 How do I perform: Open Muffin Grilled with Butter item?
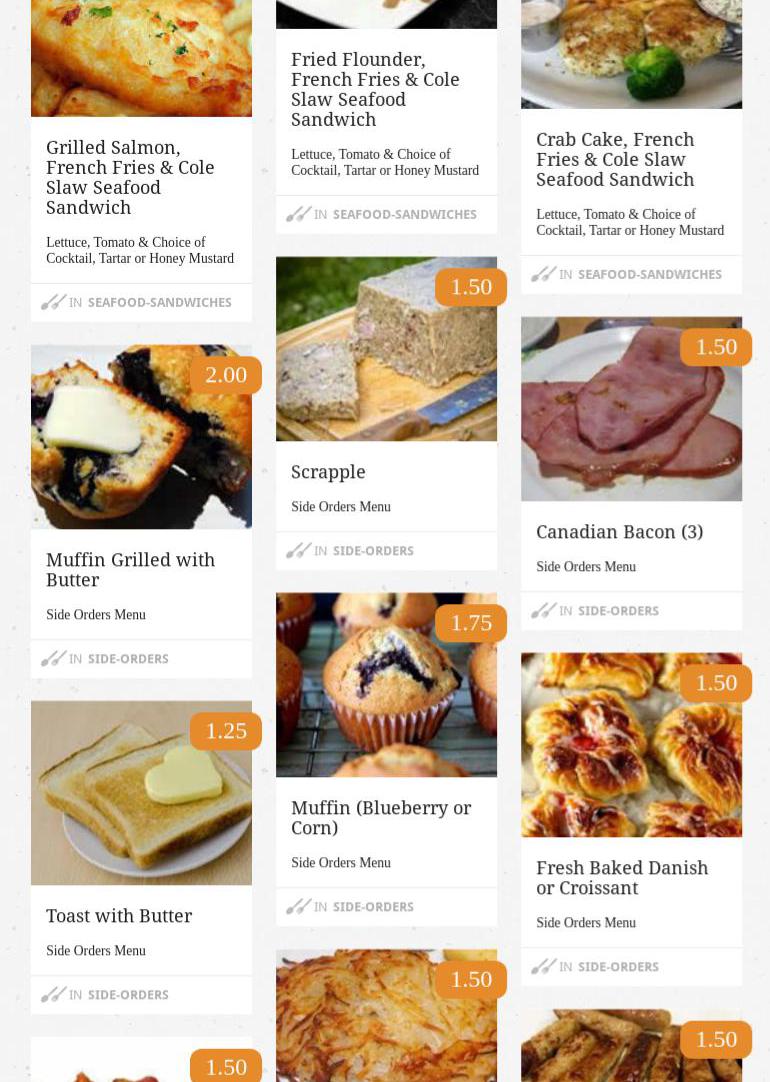tap(130, 569)
